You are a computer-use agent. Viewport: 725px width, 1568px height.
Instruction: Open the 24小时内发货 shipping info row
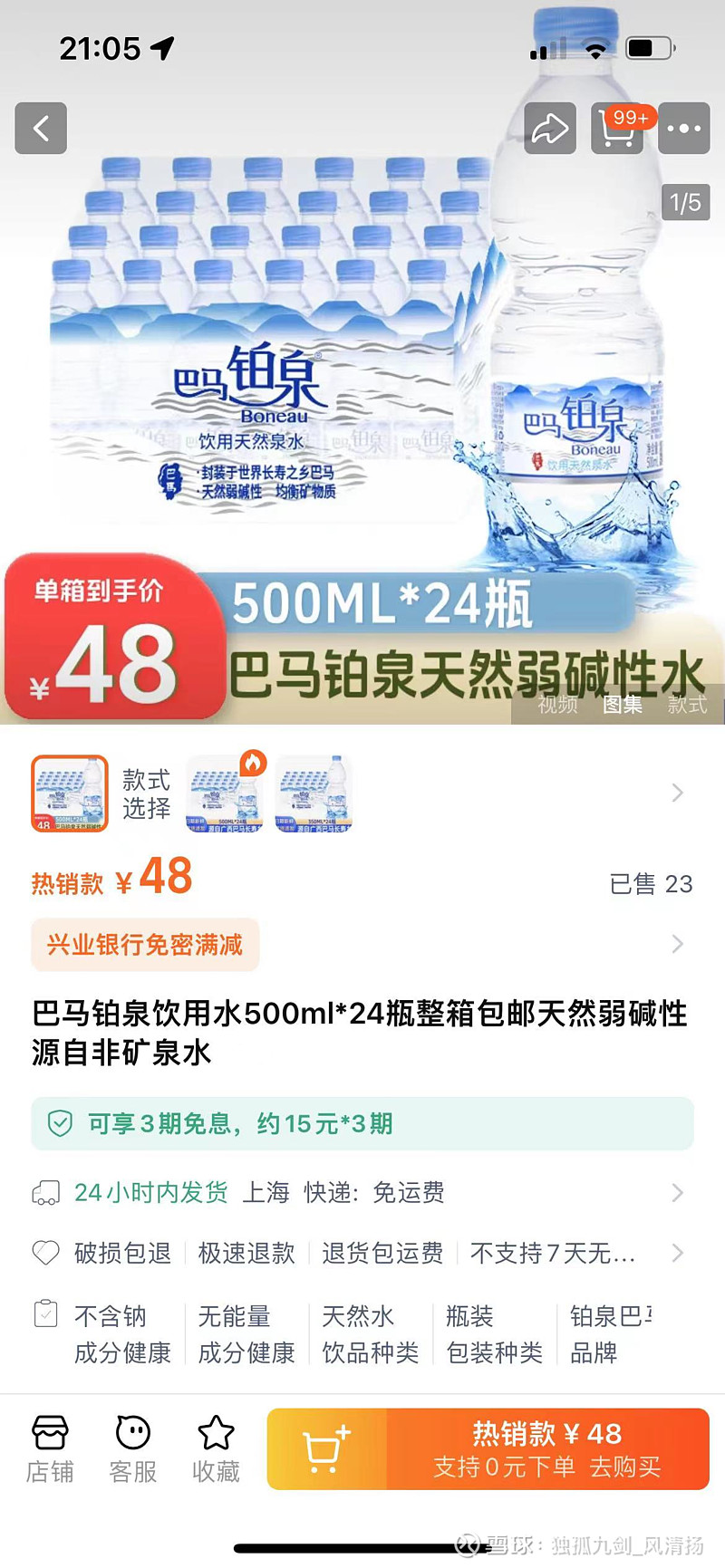[362, 1192]
